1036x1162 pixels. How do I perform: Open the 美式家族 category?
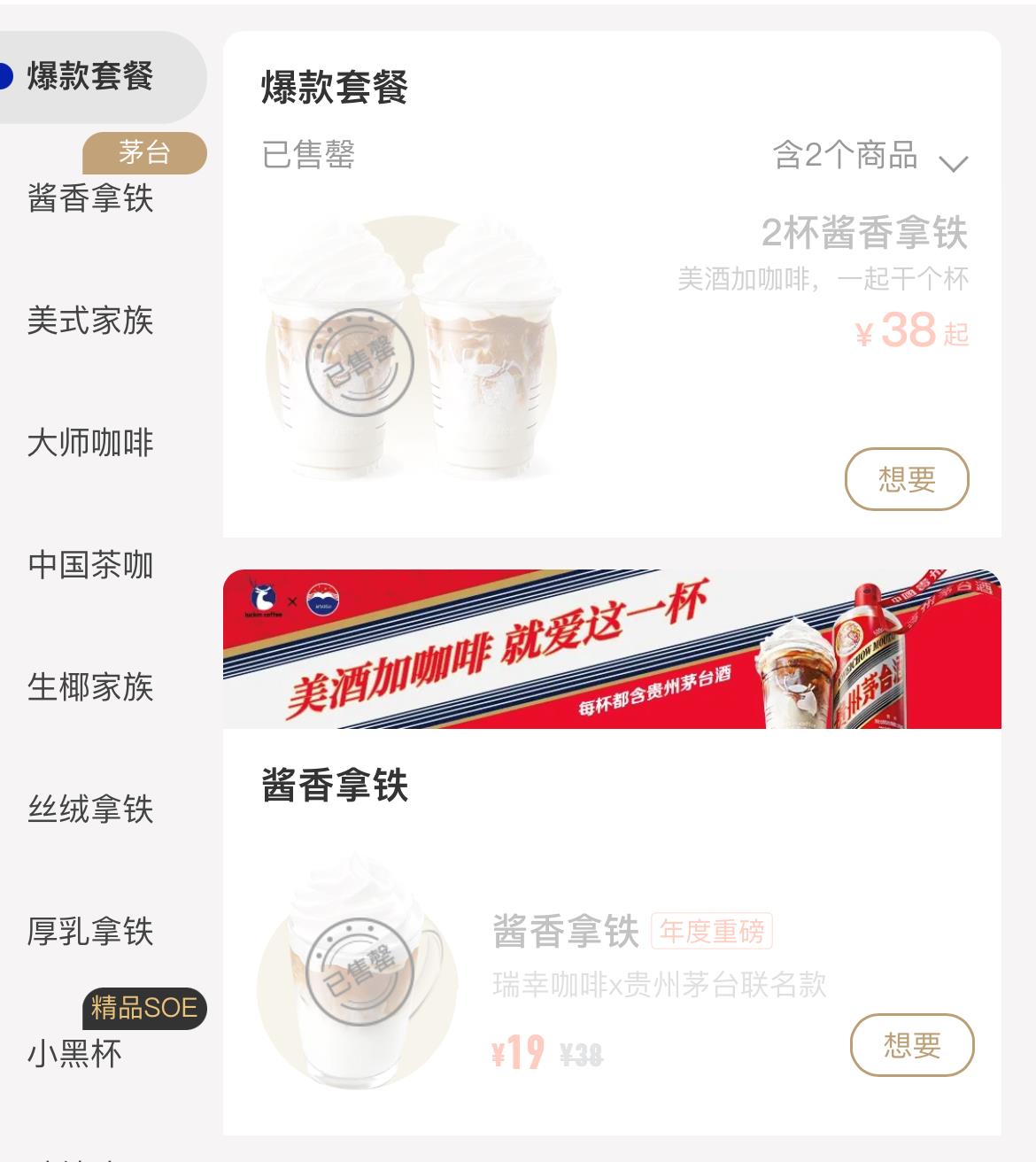(x=90, y=320)
